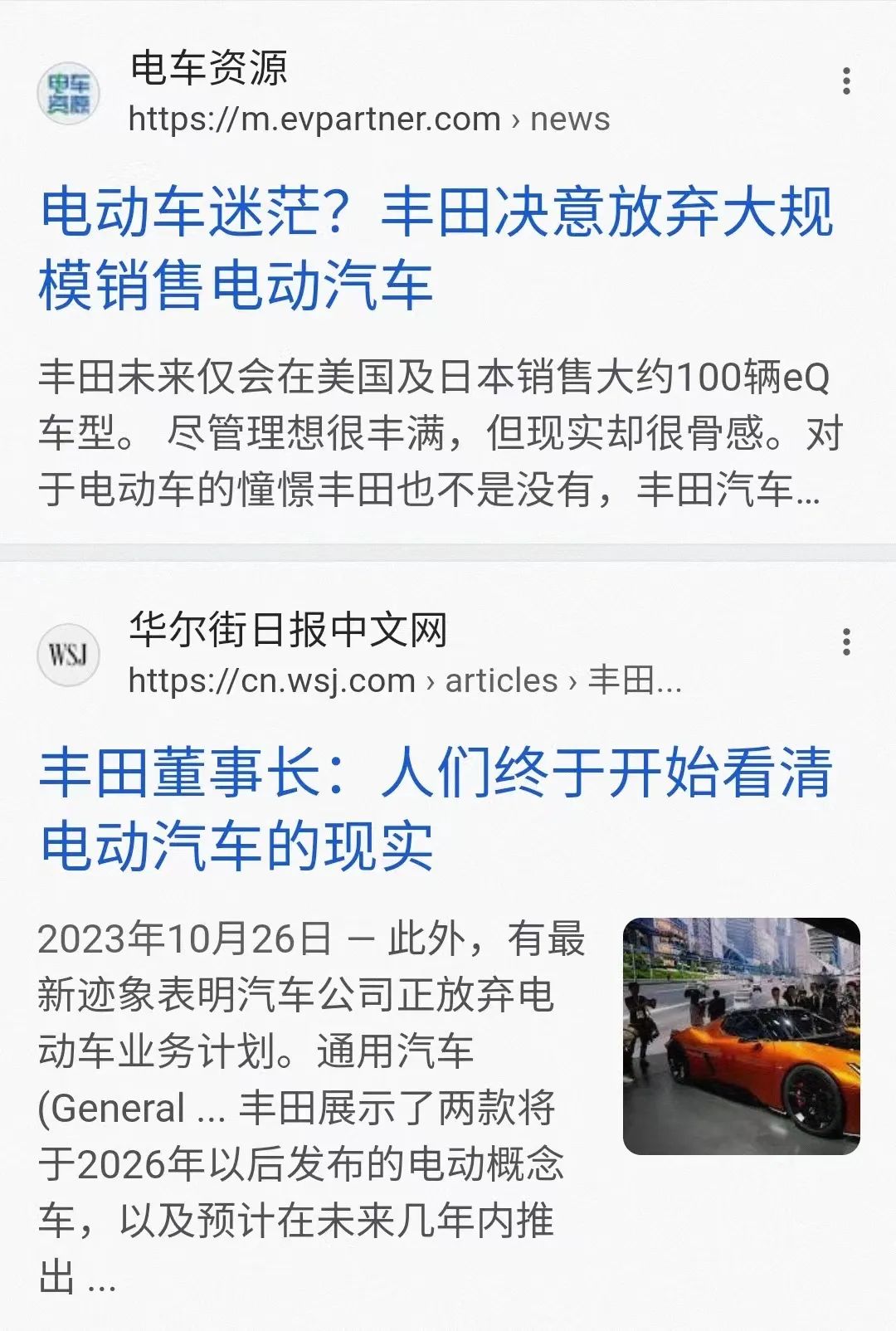Open overflow menu for 电车资源 result

coord(845,81)
